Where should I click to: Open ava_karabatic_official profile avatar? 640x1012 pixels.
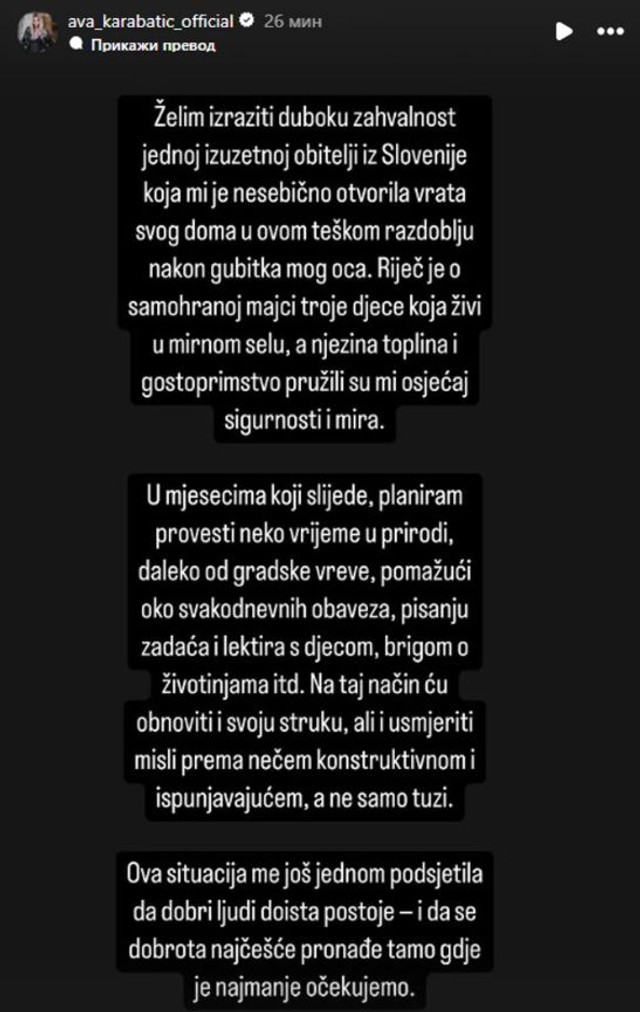point(37,32)
